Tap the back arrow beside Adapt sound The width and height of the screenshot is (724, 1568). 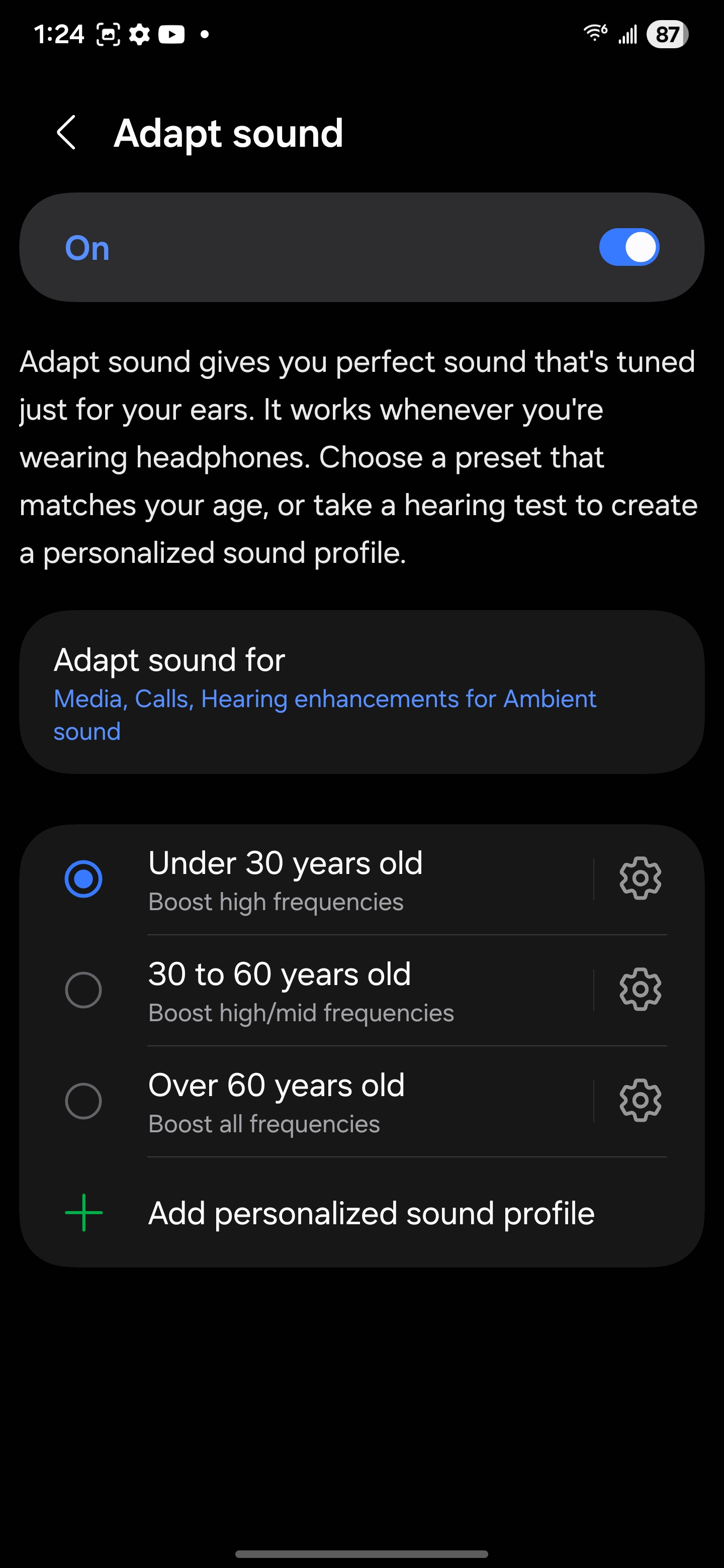click(66, 133)
